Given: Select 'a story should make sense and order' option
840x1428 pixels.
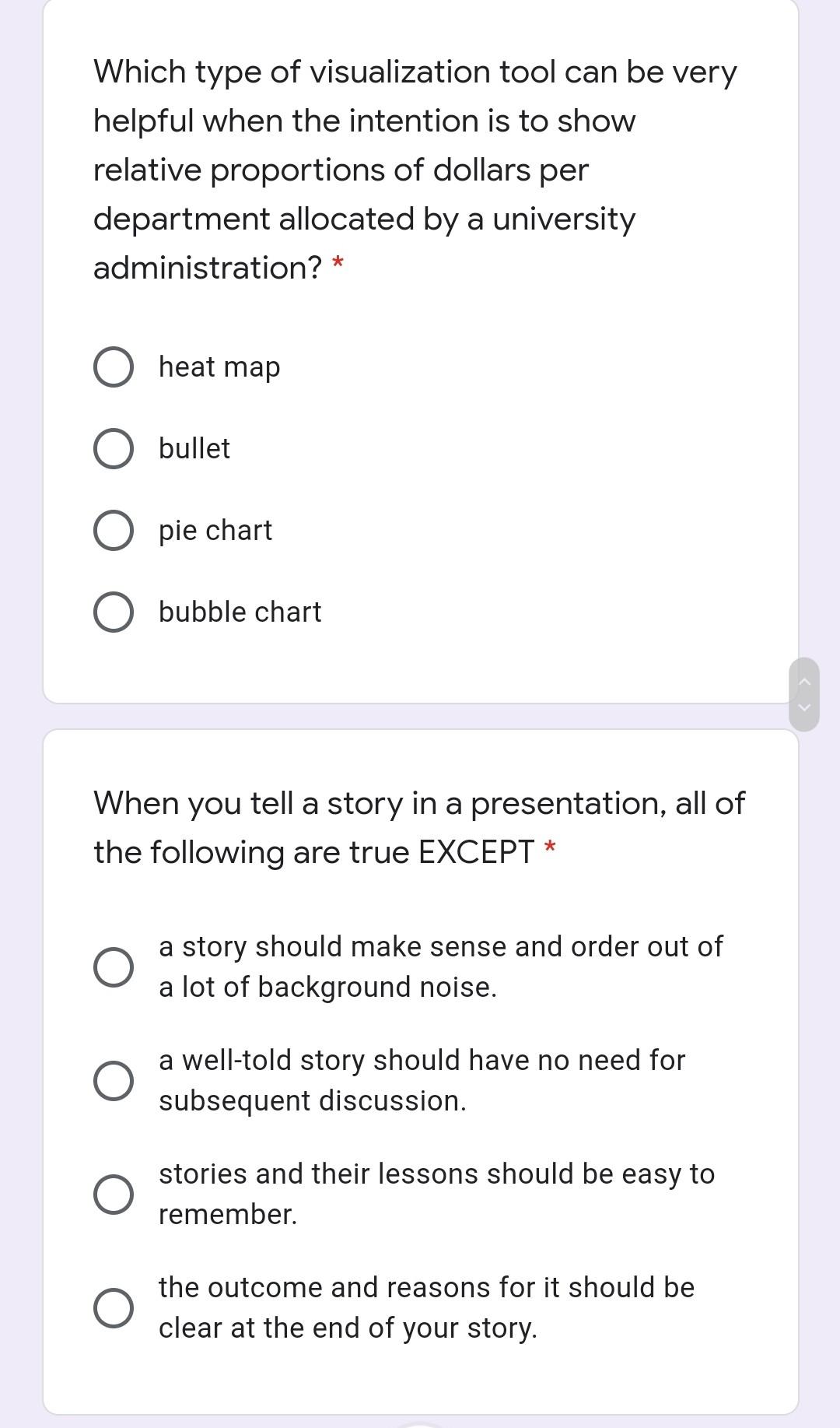Looking at the screenshot, I should (114, 967).
